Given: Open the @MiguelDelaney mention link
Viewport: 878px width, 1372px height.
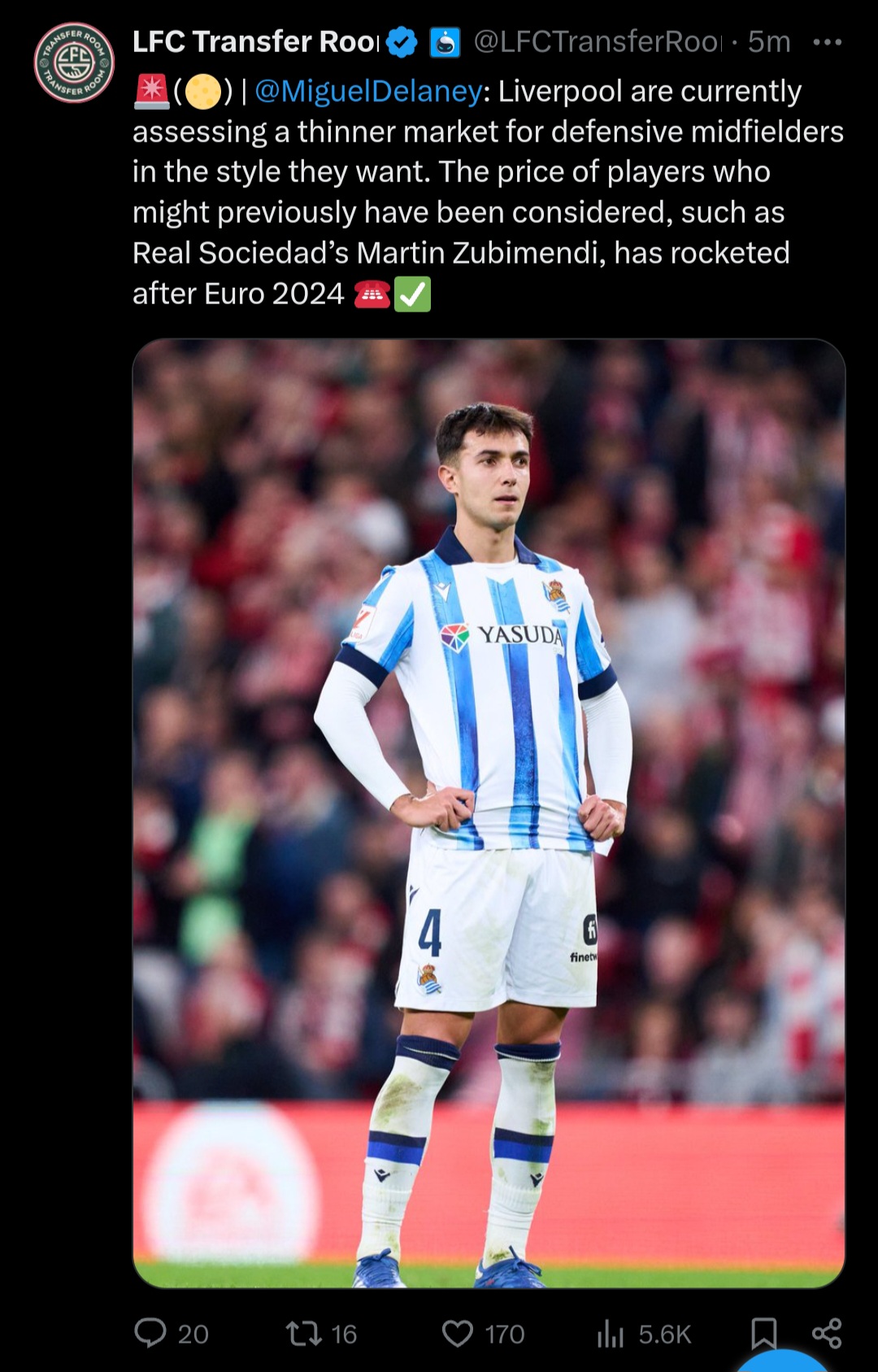Looking at the screenshot, I should (x=368, y=91).
